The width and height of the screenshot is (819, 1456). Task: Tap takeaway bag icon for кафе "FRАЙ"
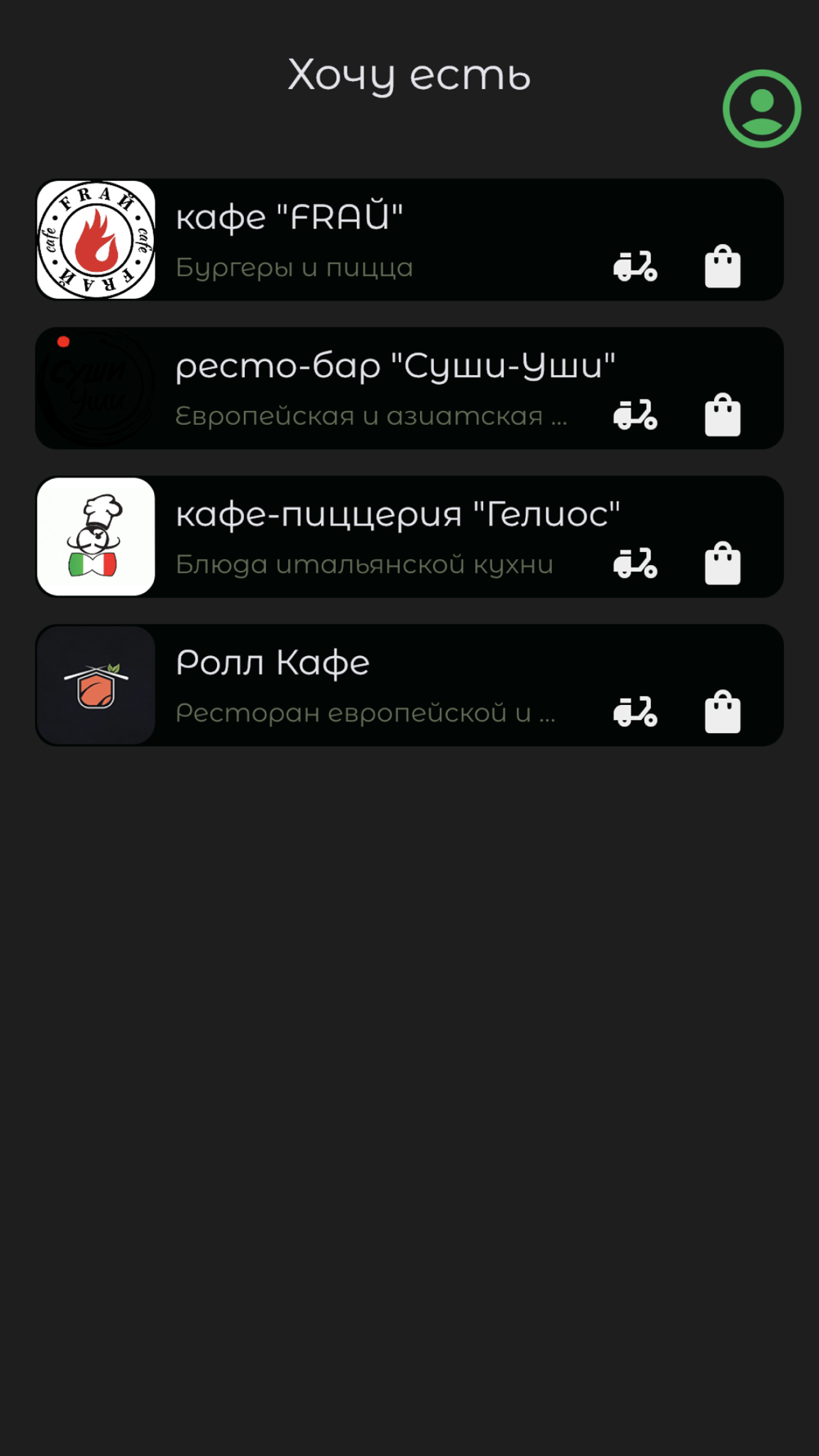click(x=722, y=267)
